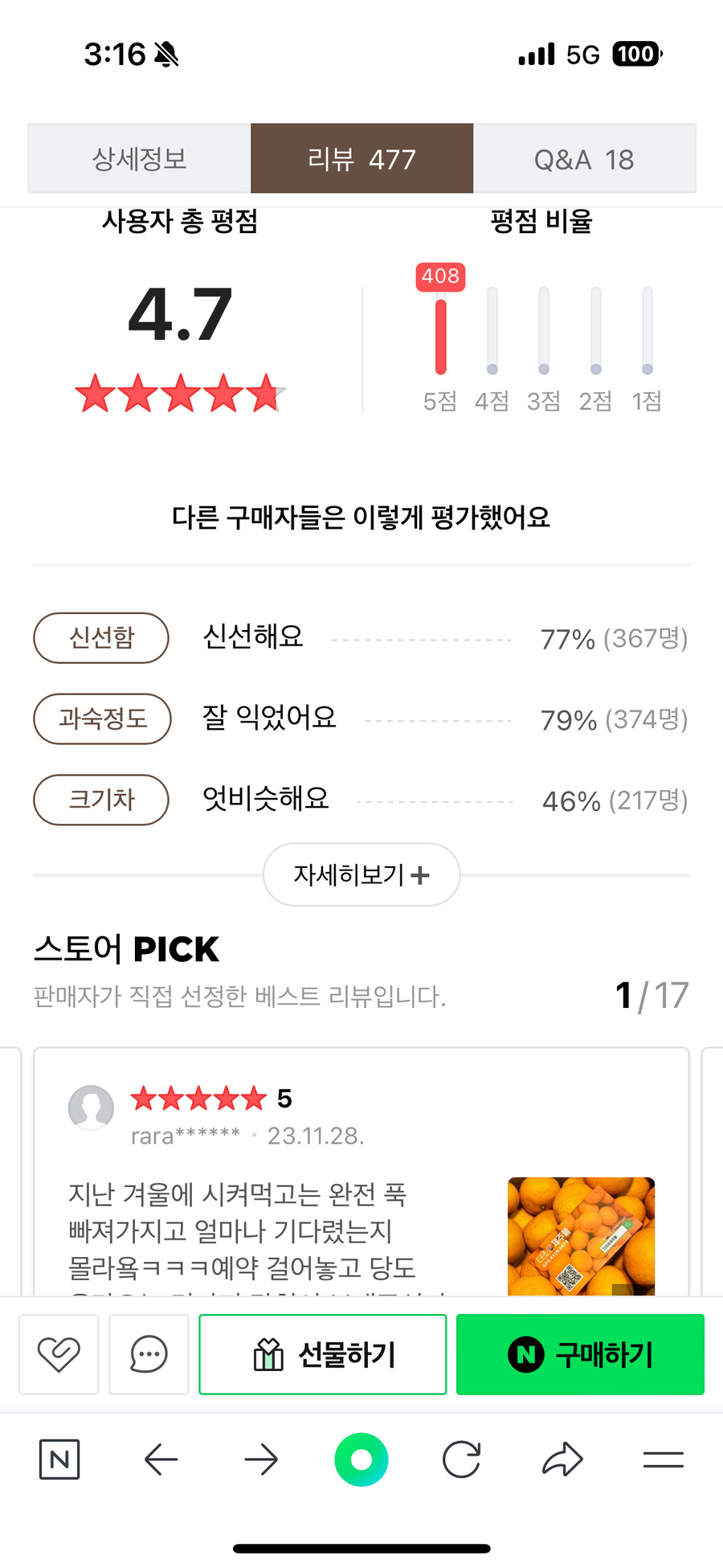Tap the share icon in bottom bar
Image resolution: width=723 pixels, height=1568 pixels.
click(562, 1459)
